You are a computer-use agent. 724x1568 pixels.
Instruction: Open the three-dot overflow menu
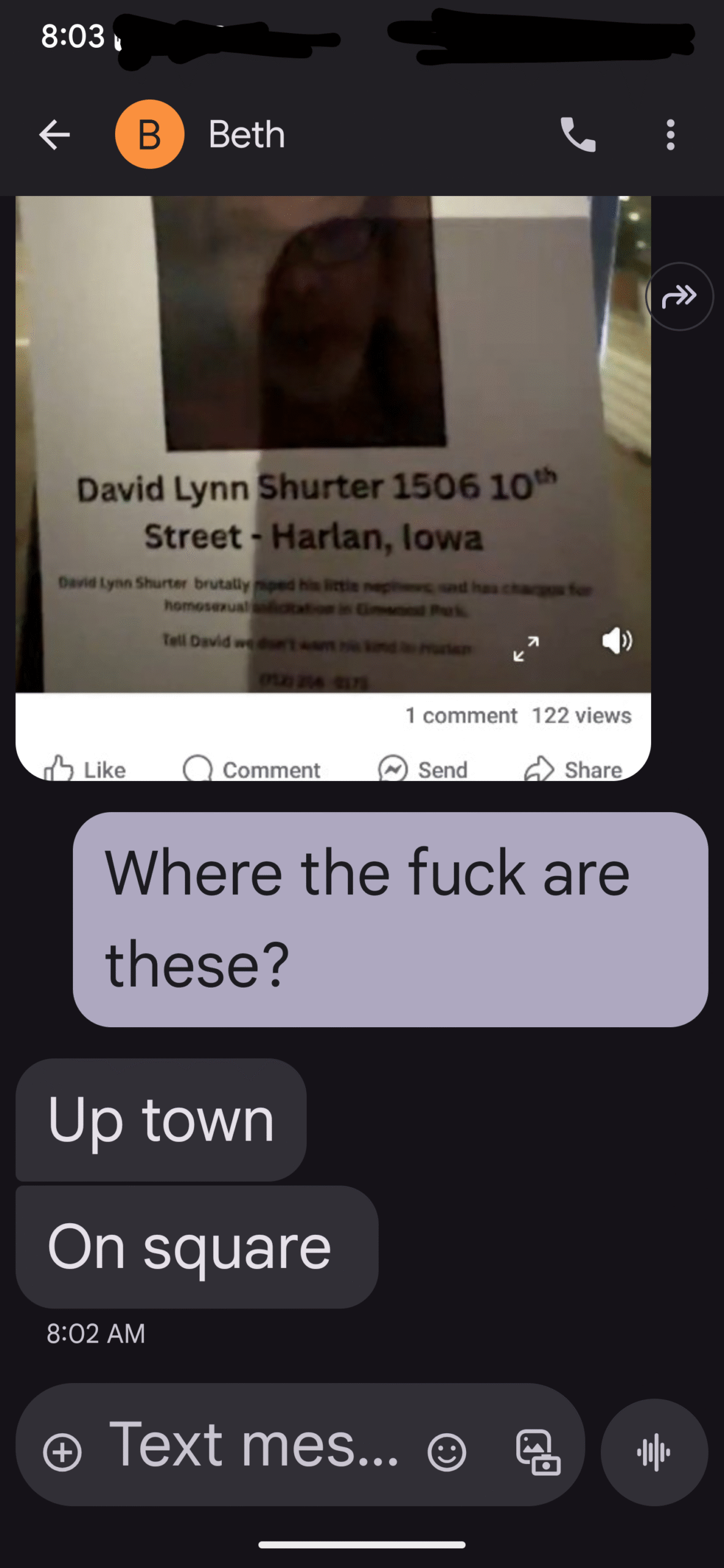[671, 135]
